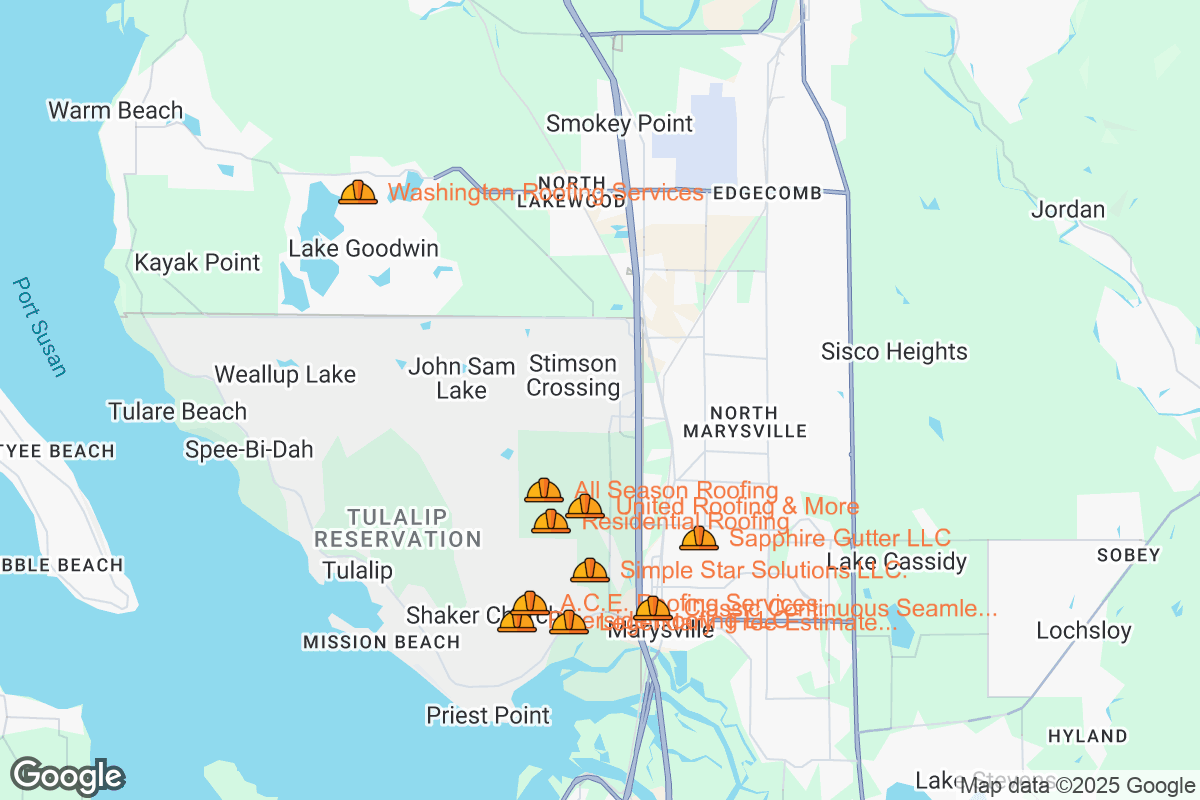Select the Sapphire Gutter LLC marker
The width and height of the screenshot is (1200, 800).
(x=698, y=539)
